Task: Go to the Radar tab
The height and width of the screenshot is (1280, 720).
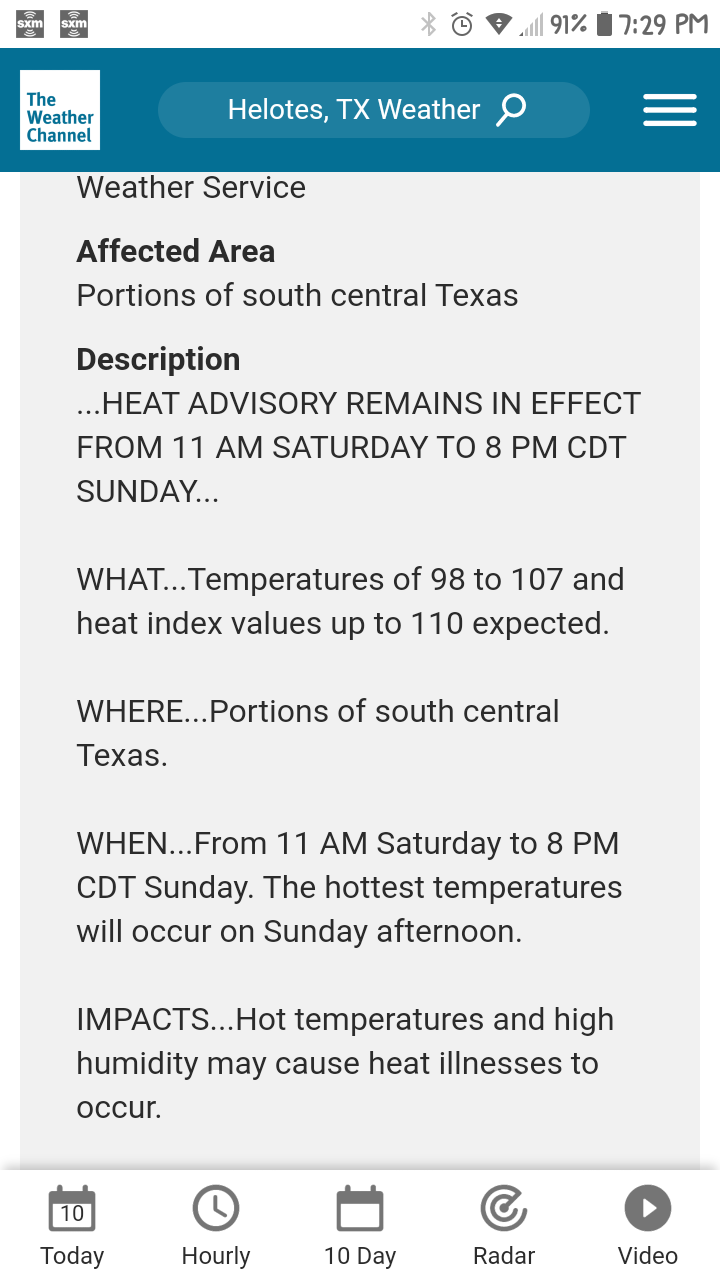Action: [x=504, y=1226]
